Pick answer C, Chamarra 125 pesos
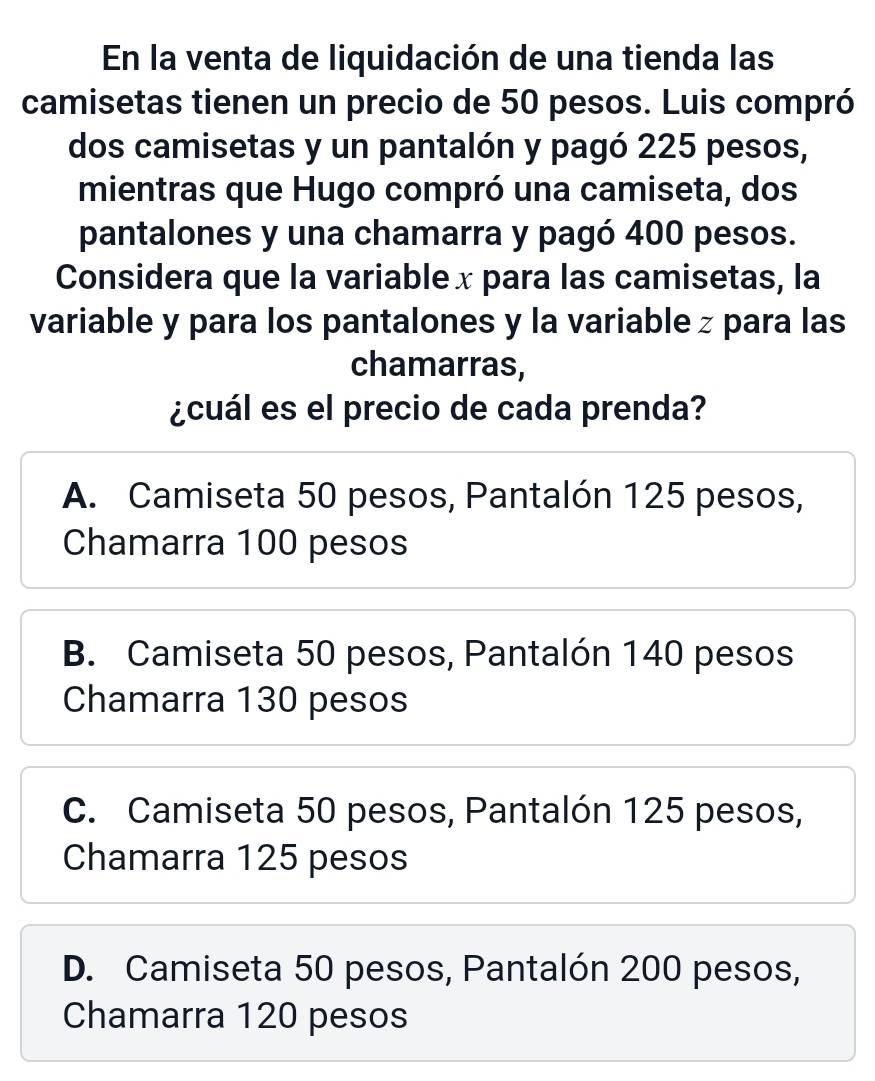The width and height of the screenshot is (875, 1081). (x=437, y=834)
